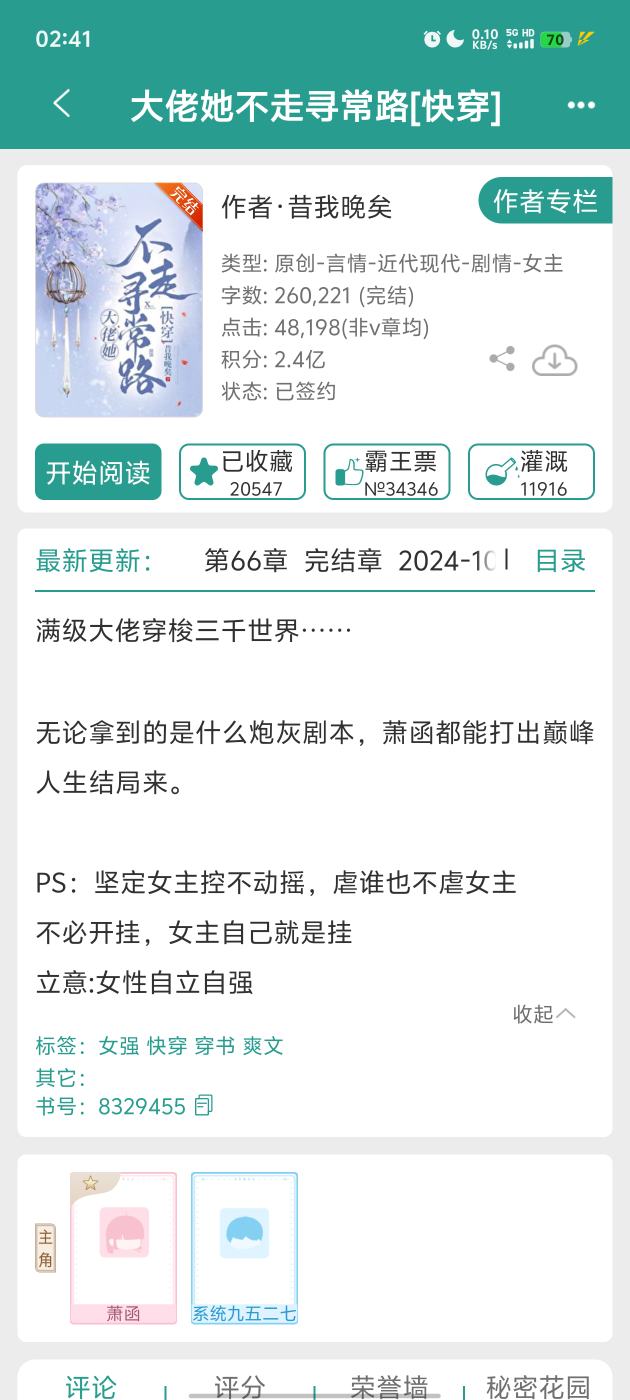Send a 霸王票 ticket
Screen dimensions: 630x1400
(x=387, y=472)
